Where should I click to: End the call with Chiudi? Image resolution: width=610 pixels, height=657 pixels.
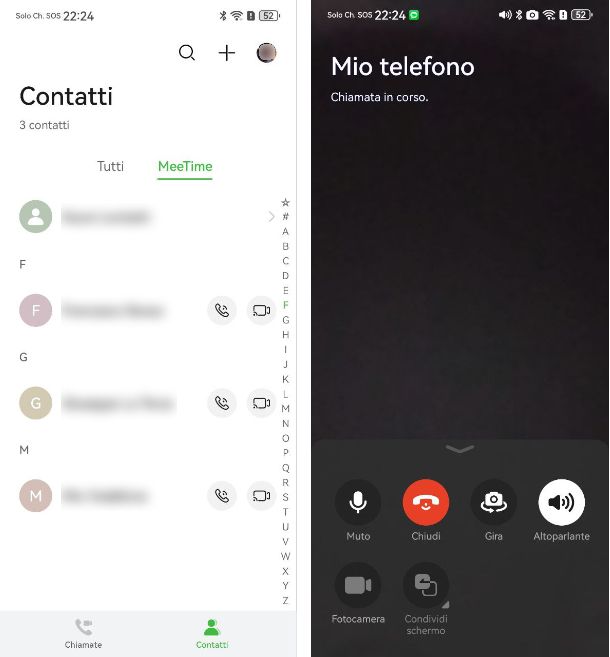(x=426, y=503)
